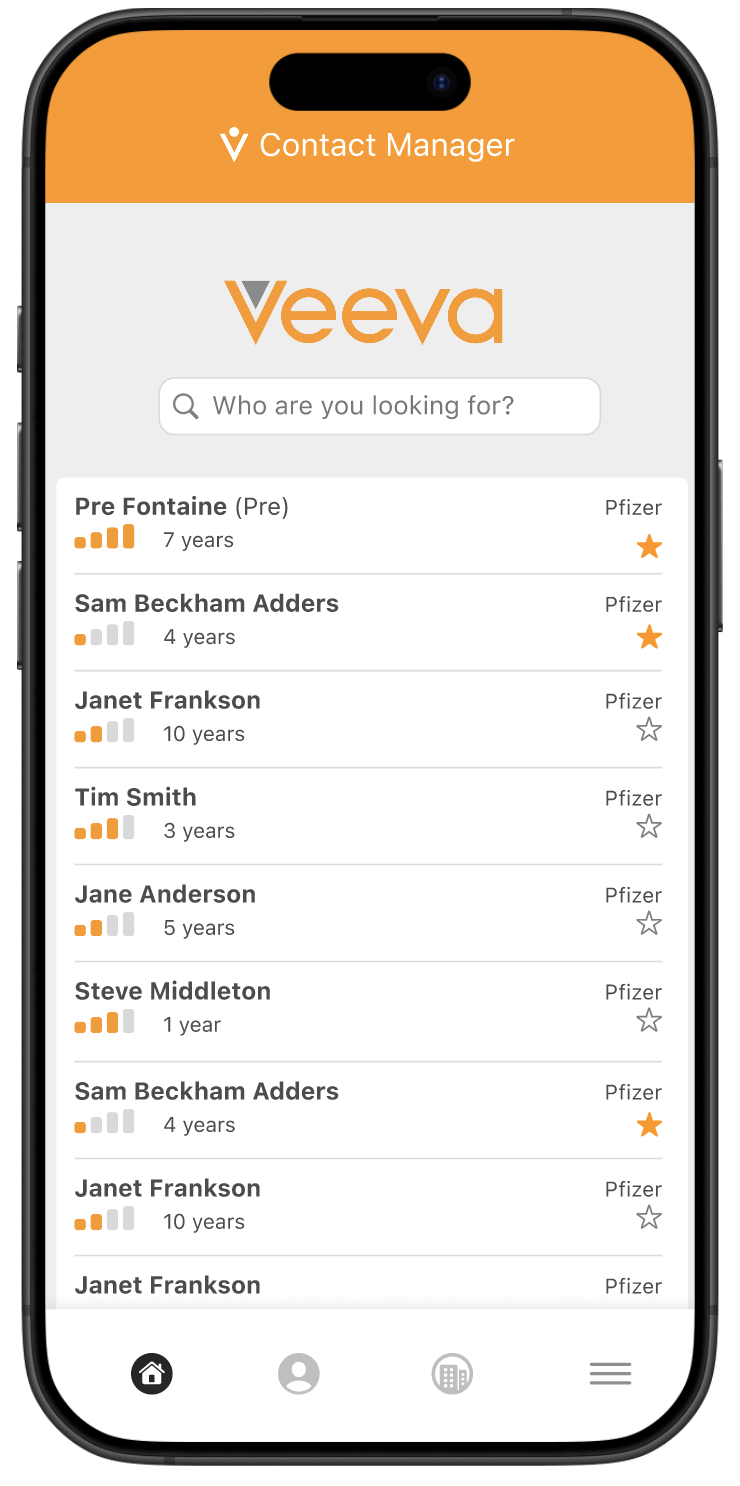Star Tim Smith as a favorite
The image size is (740, 1486).
[649, 826]
